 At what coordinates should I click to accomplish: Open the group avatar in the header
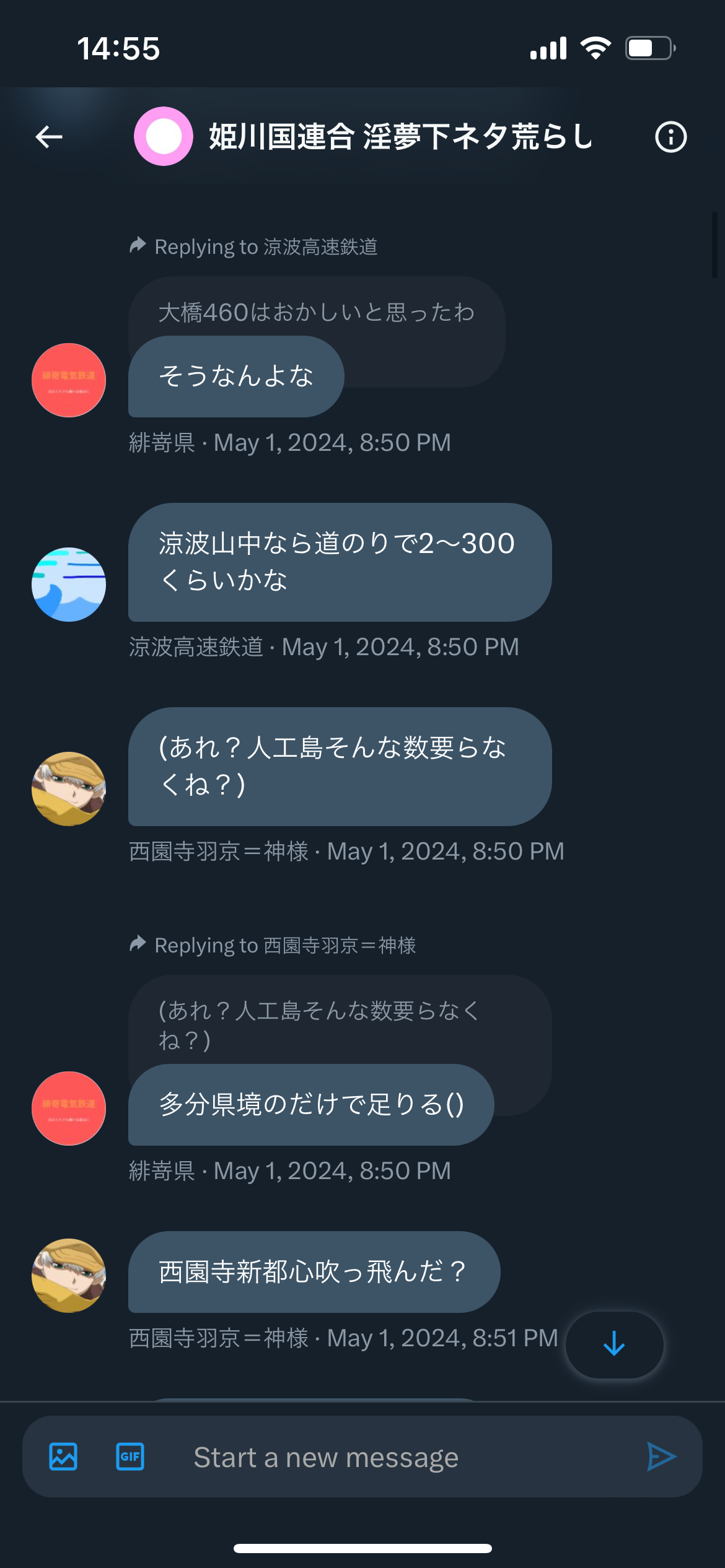(x=164, y=136)
